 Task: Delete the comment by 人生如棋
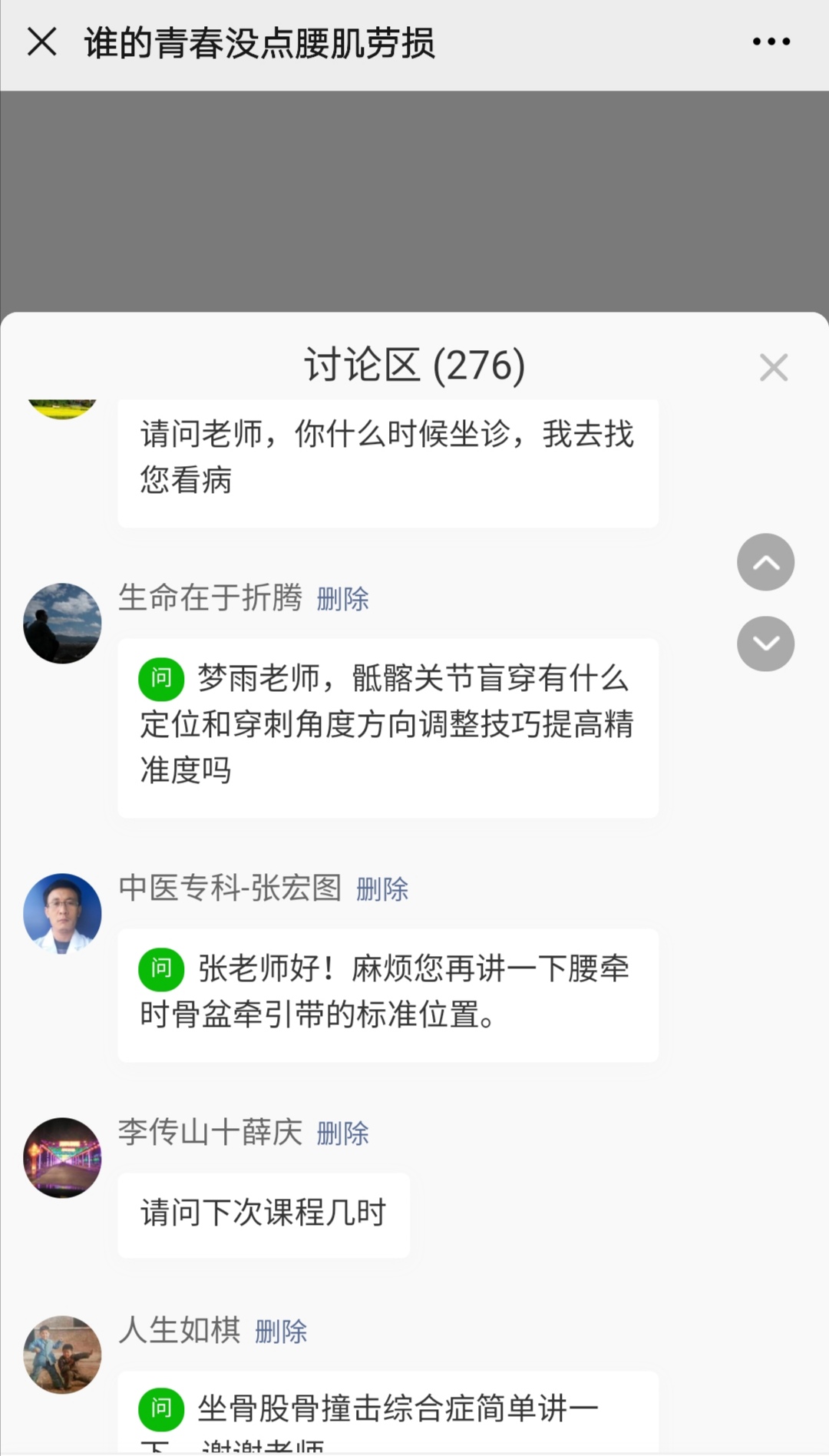point(281,1332)
